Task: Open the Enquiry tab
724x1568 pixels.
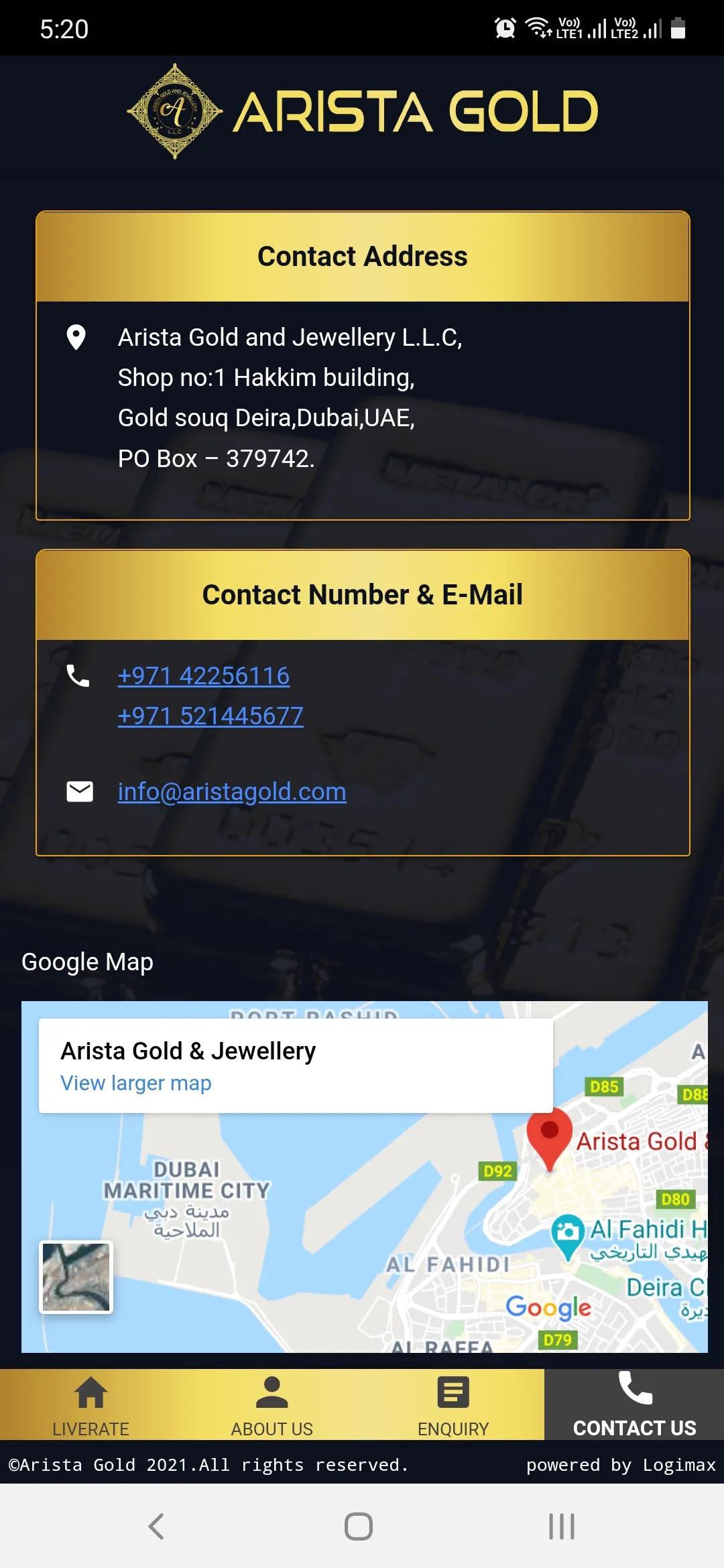Action: click(453, 1404)
